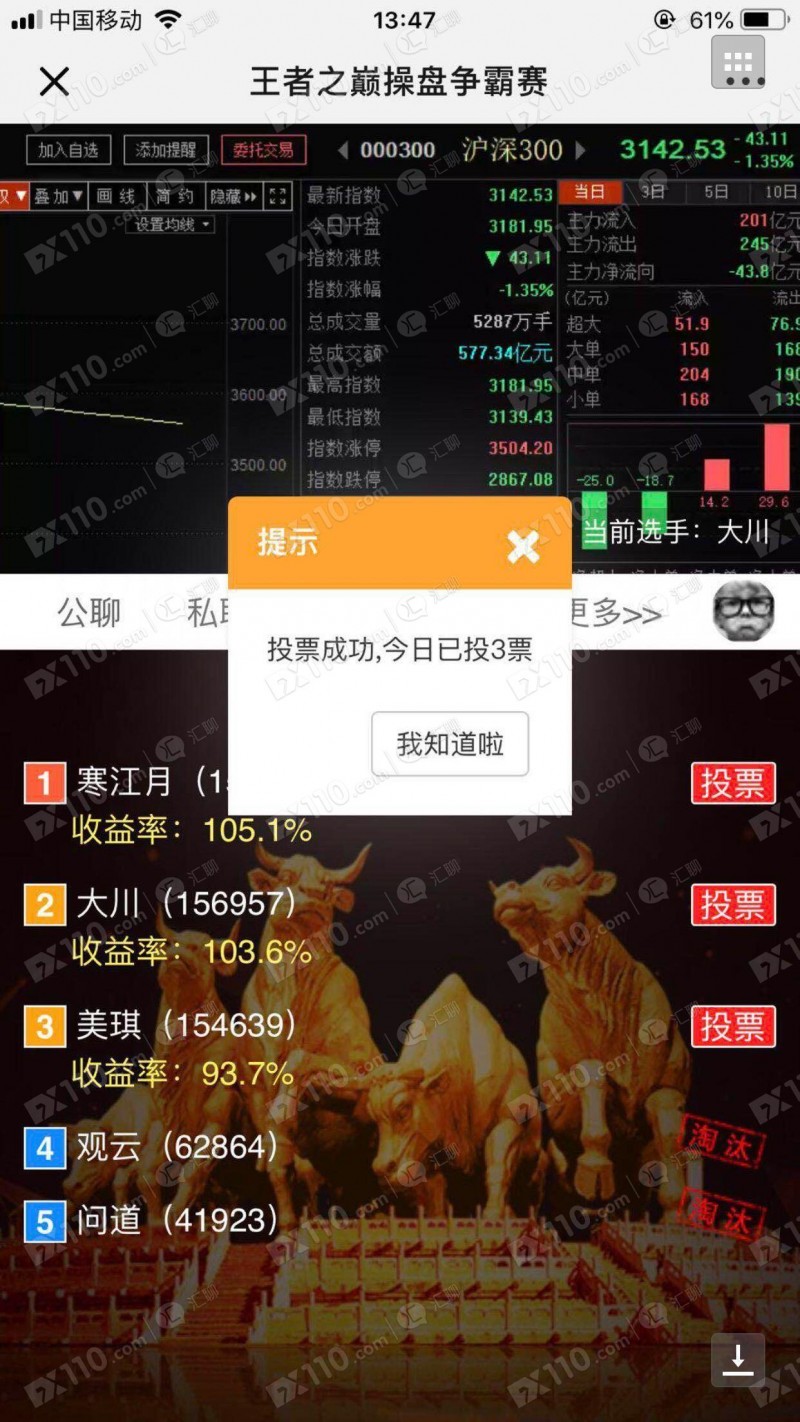Open the 叠加 overlay dropdown

point(60,197)
